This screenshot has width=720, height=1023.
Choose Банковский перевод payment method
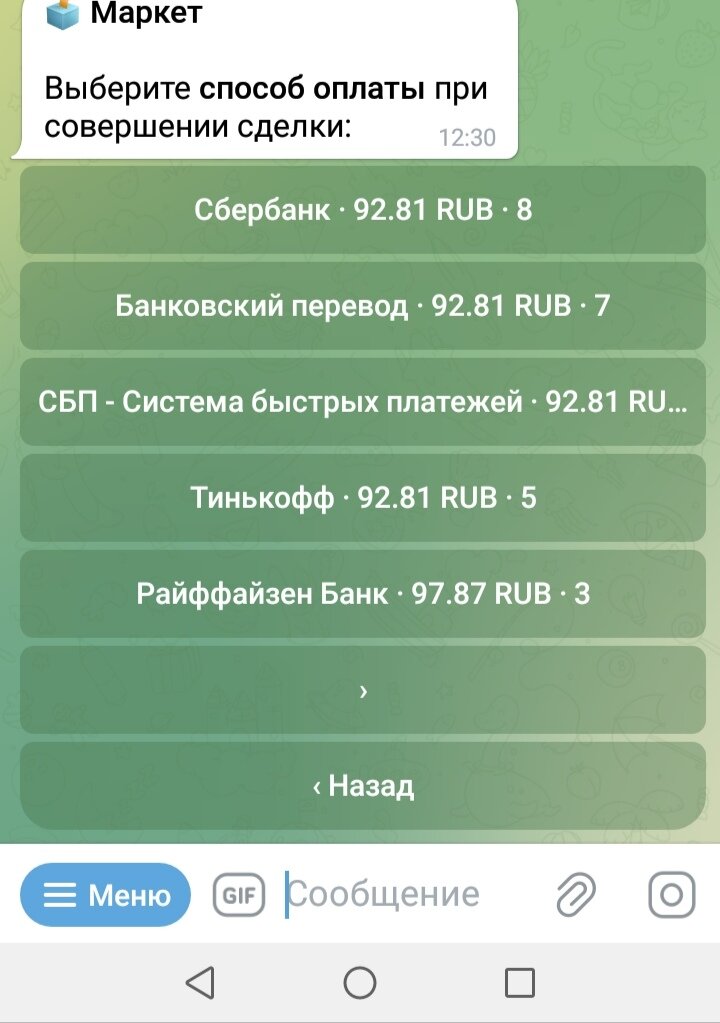[360, 306]
